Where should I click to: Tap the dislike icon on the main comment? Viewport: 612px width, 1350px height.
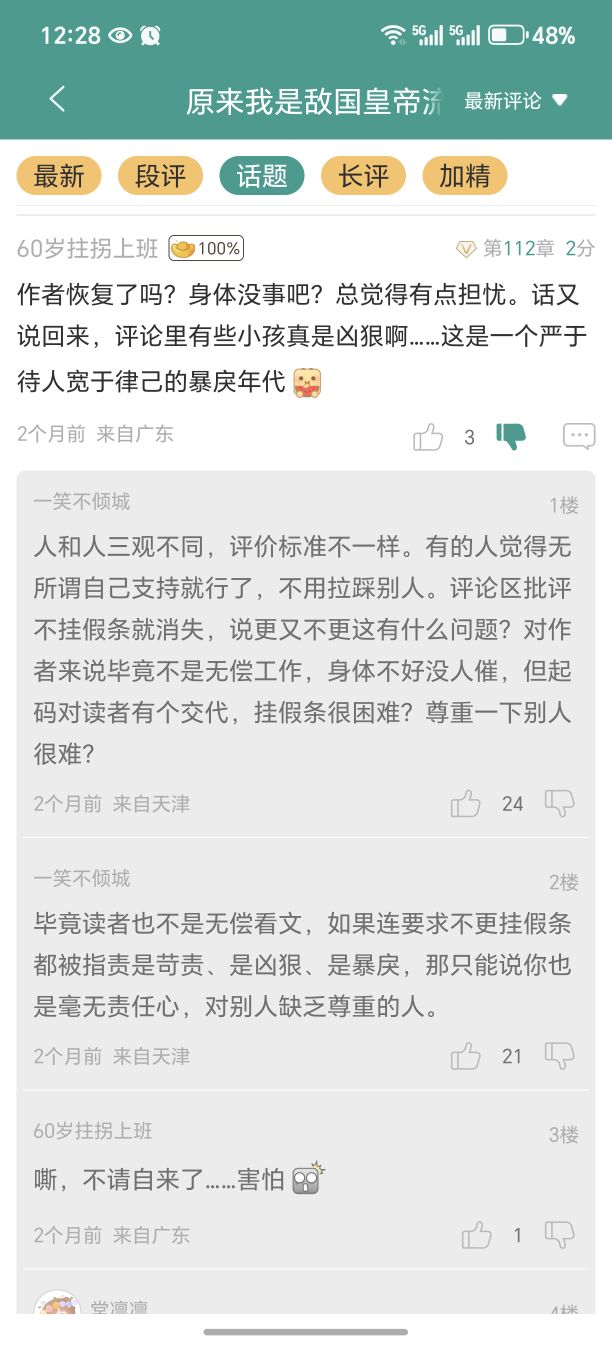[x=511, y=436]
